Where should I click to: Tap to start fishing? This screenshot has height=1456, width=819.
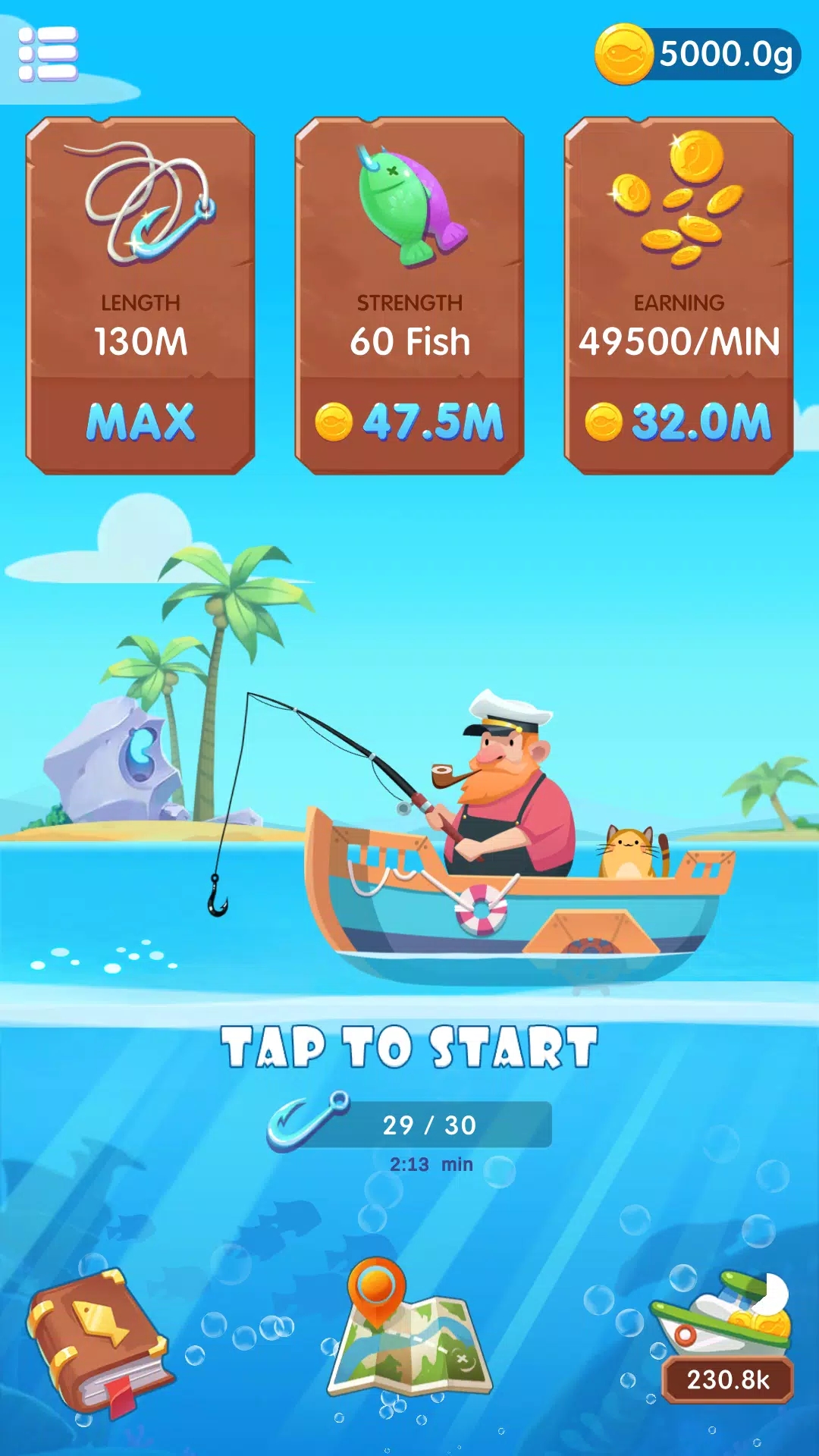tap(409, 1047)
